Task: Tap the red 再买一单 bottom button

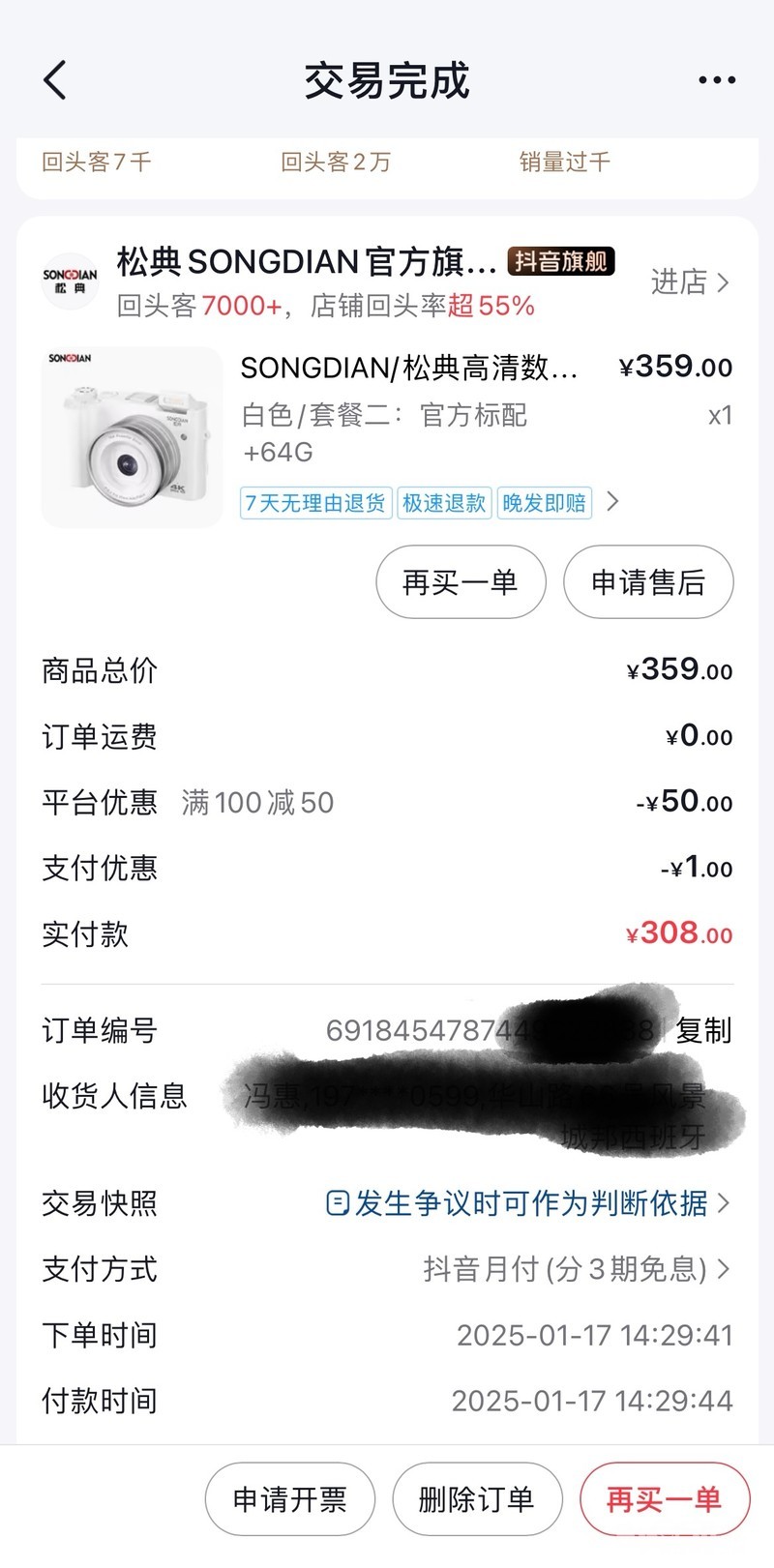Action: coord(665,1499)
